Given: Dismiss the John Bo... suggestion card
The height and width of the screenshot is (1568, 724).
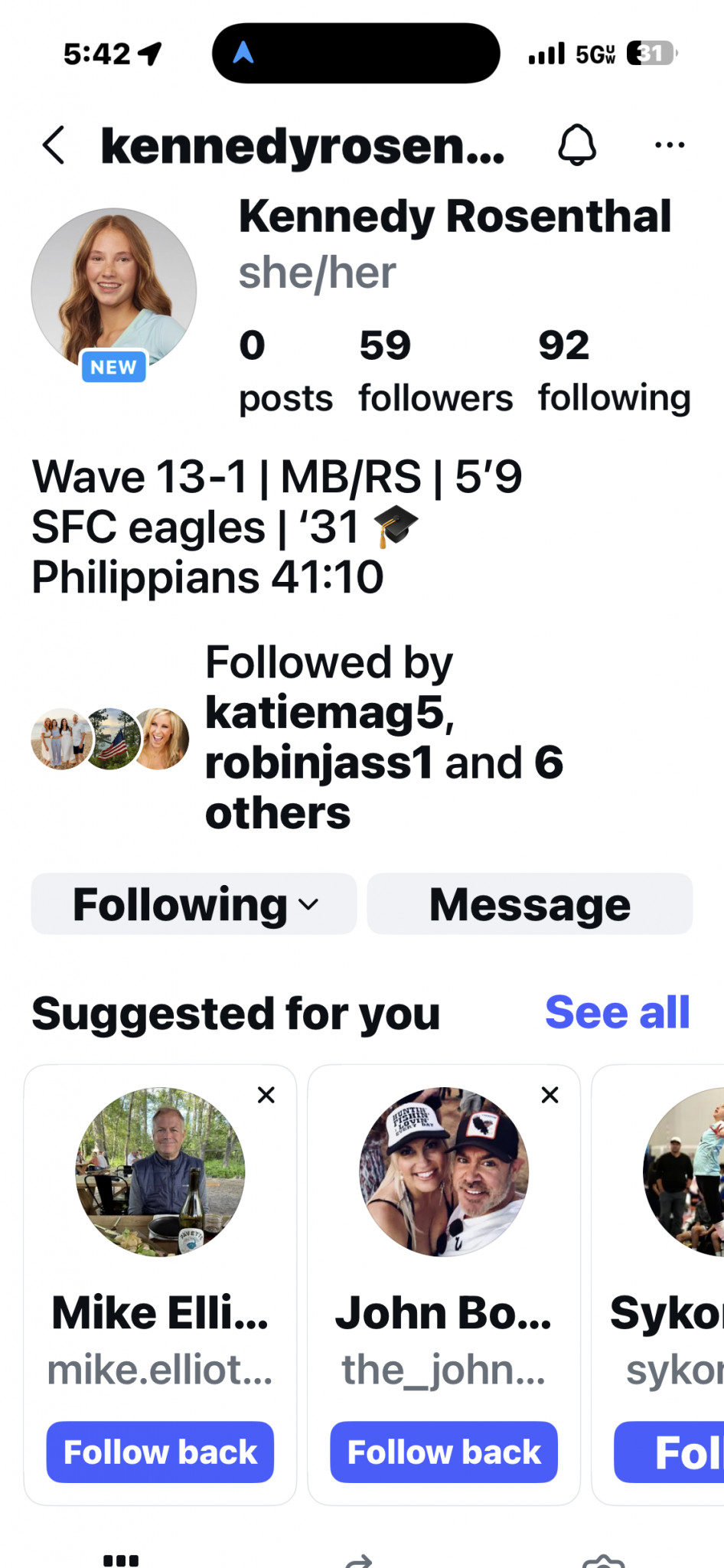Looking at the screenshot, I should point(550,1095).
